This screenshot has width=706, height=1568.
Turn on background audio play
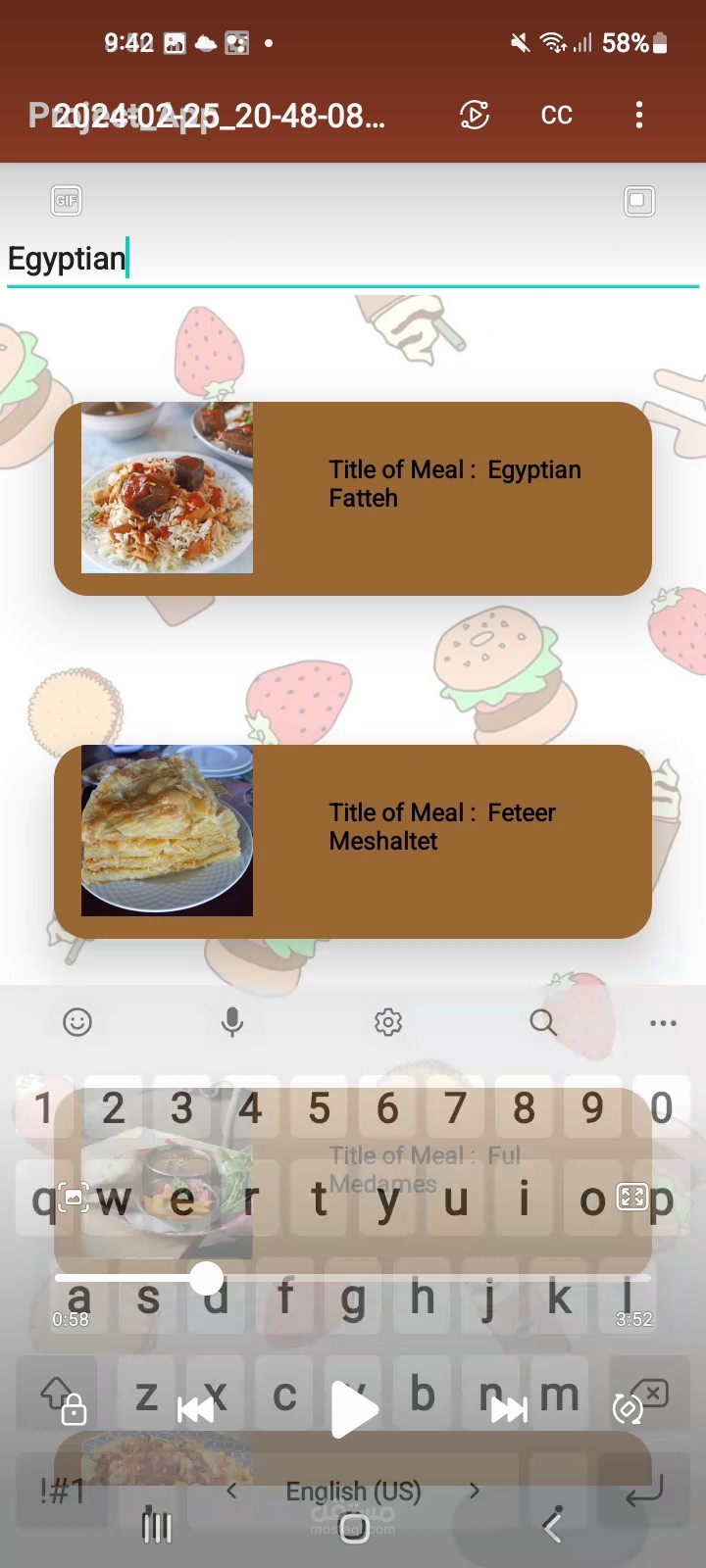click(x=475, y=116)
